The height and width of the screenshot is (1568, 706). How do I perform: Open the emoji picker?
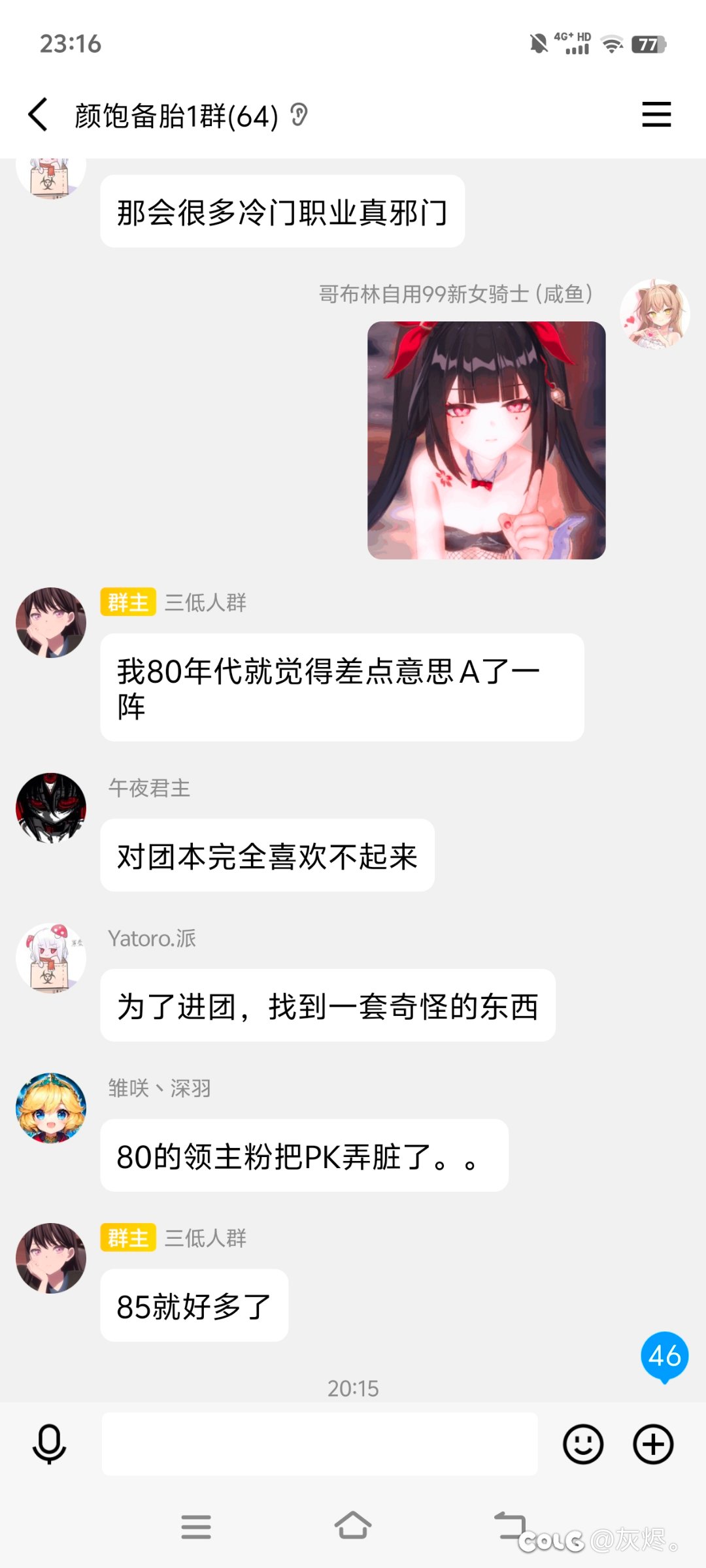[583, 1444]
